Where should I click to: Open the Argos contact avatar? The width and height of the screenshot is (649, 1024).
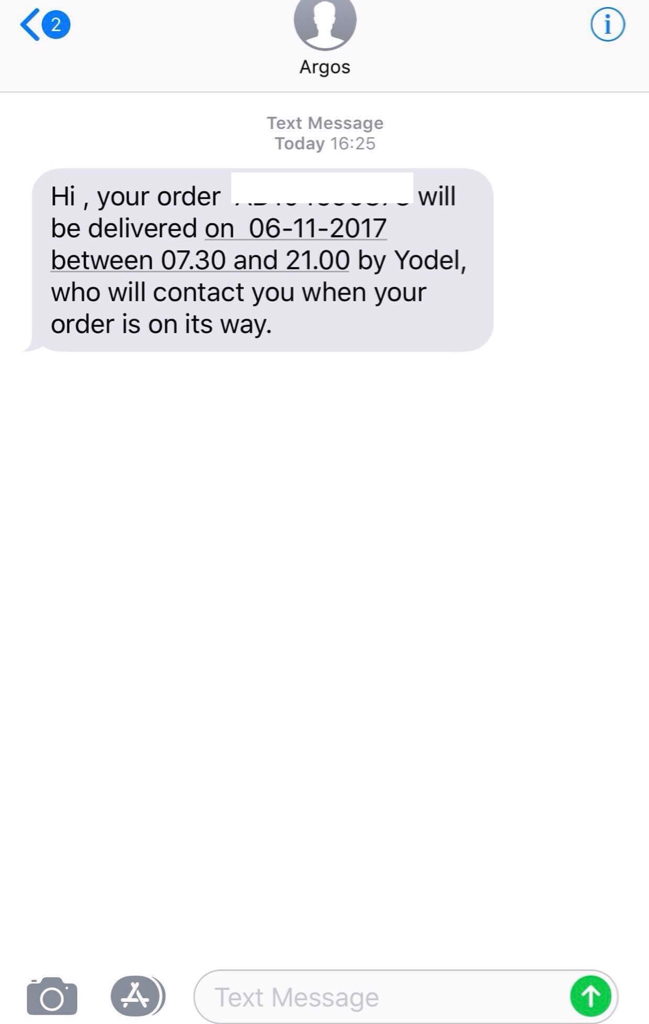coord(325,22)
